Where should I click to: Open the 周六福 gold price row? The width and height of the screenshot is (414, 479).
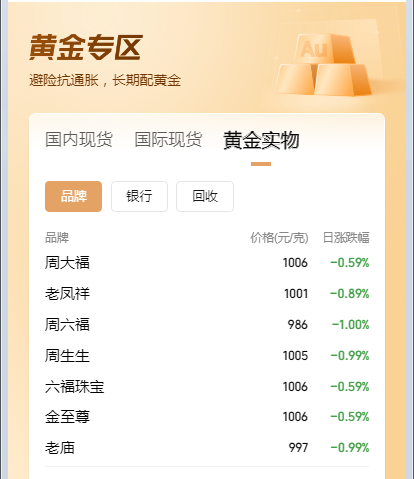click(207, 325)
